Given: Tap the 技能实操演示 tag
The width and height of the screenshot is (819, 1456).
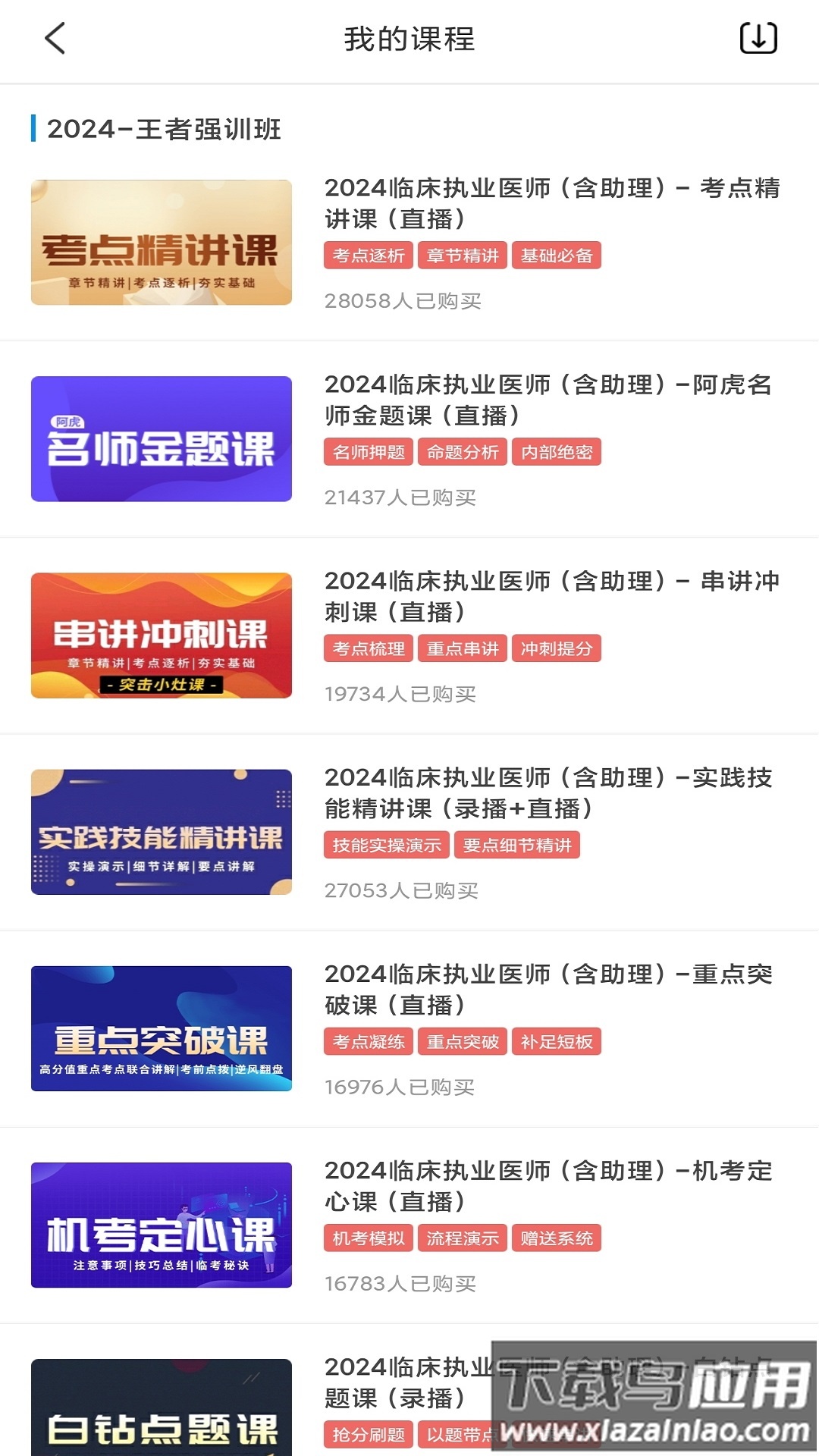Looking at the screenshot, I should point(388,845).
